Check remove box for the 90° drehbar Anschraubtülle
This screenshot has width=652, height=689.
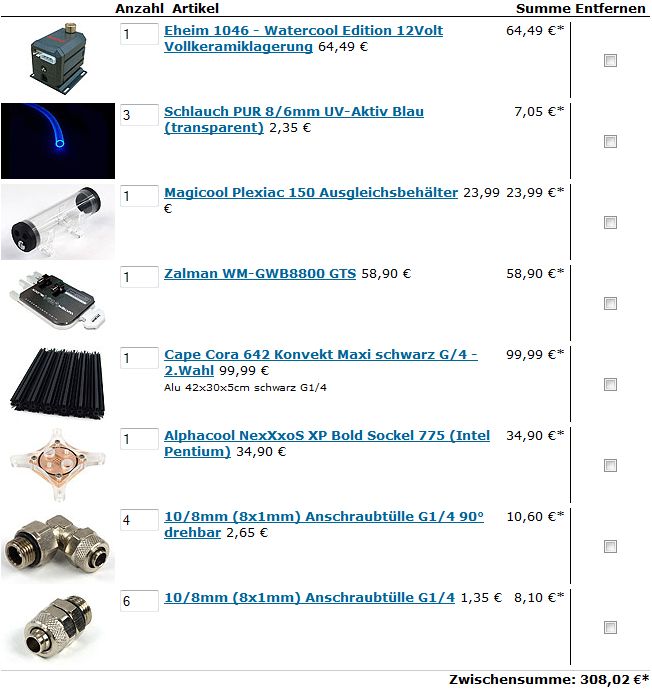point(610,547)
